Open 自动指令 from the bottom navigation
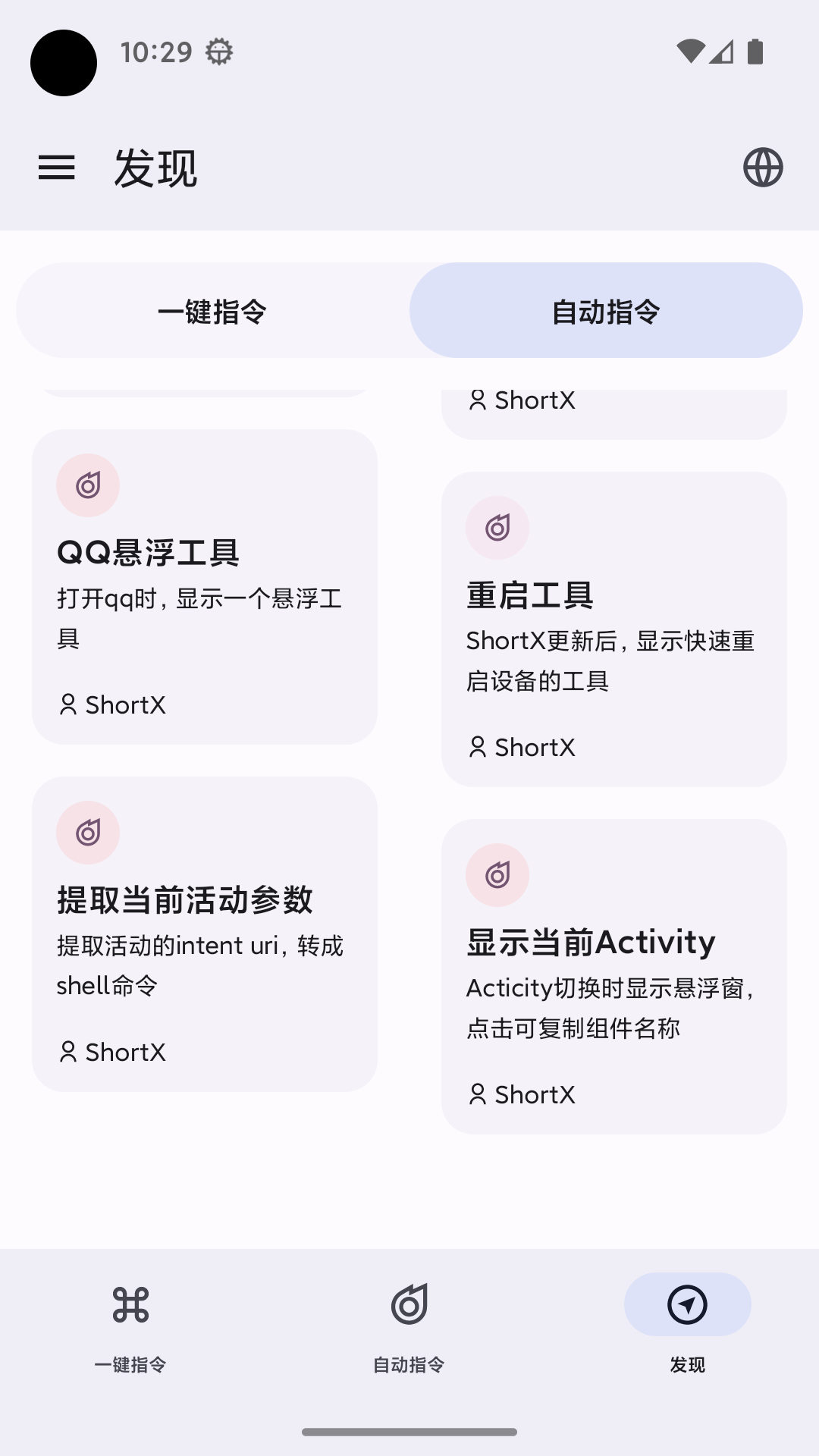This screenshot has height=1456, width=819. [409, 1327]
